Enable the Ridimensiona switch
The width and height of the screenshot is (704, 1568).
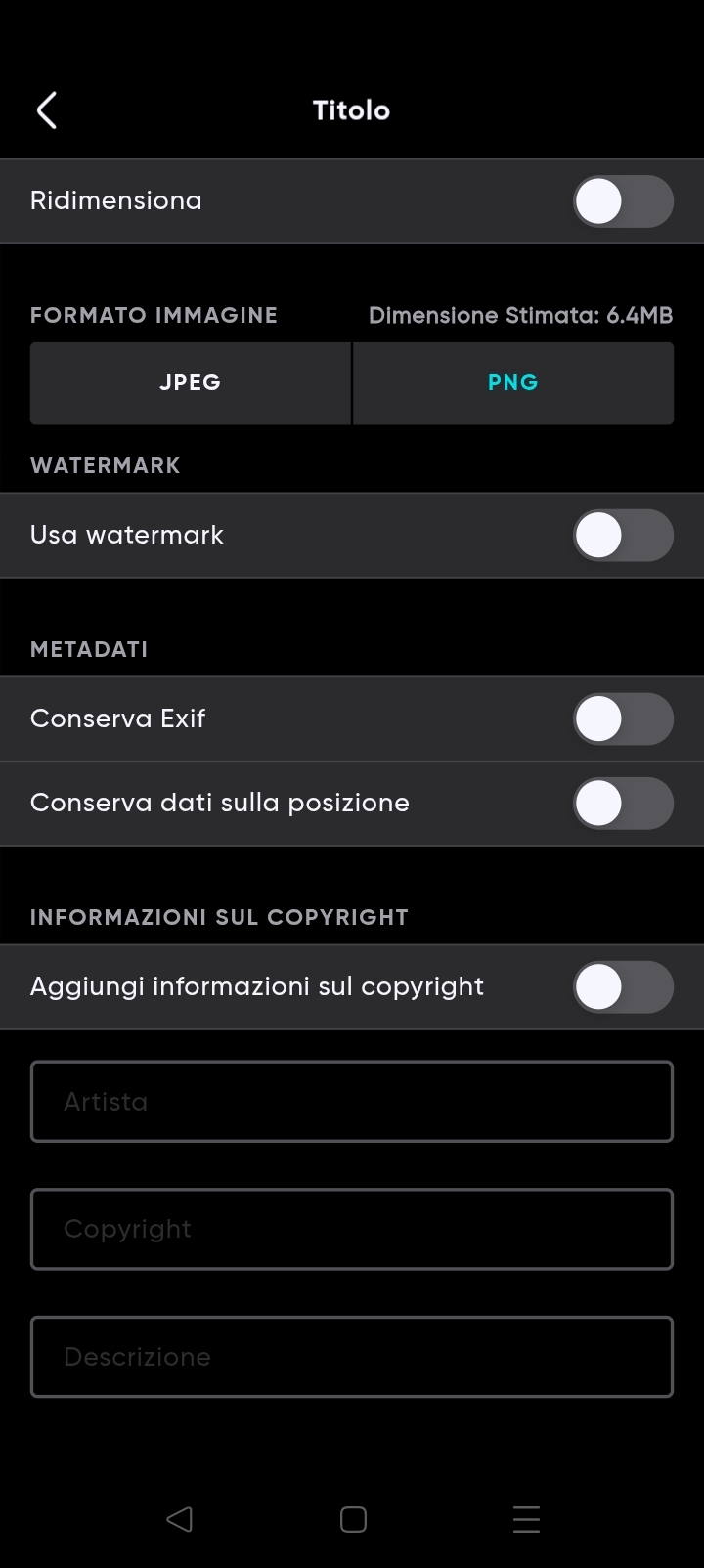point(623,201)
